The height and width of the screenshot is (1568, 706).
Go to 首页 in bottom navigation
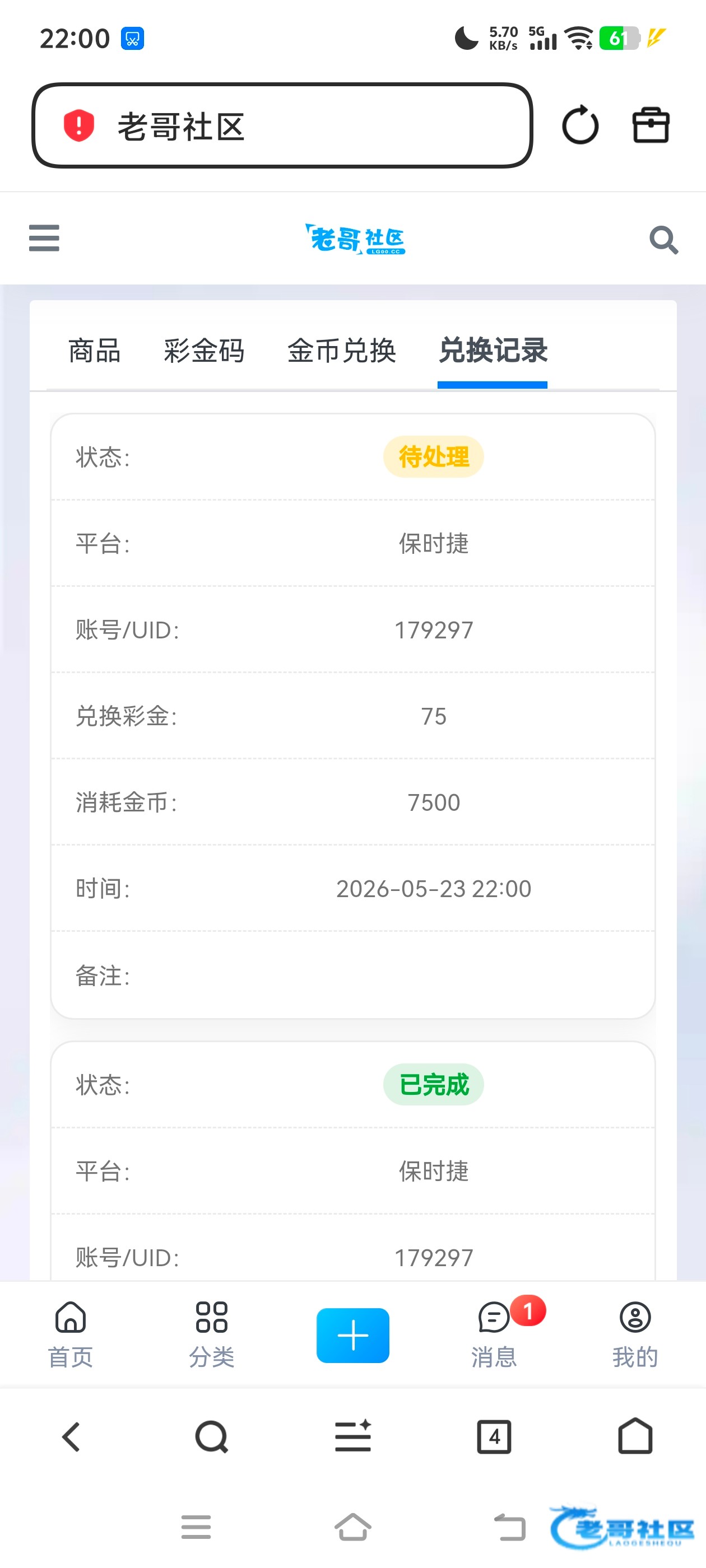(x=71, y=1336)
